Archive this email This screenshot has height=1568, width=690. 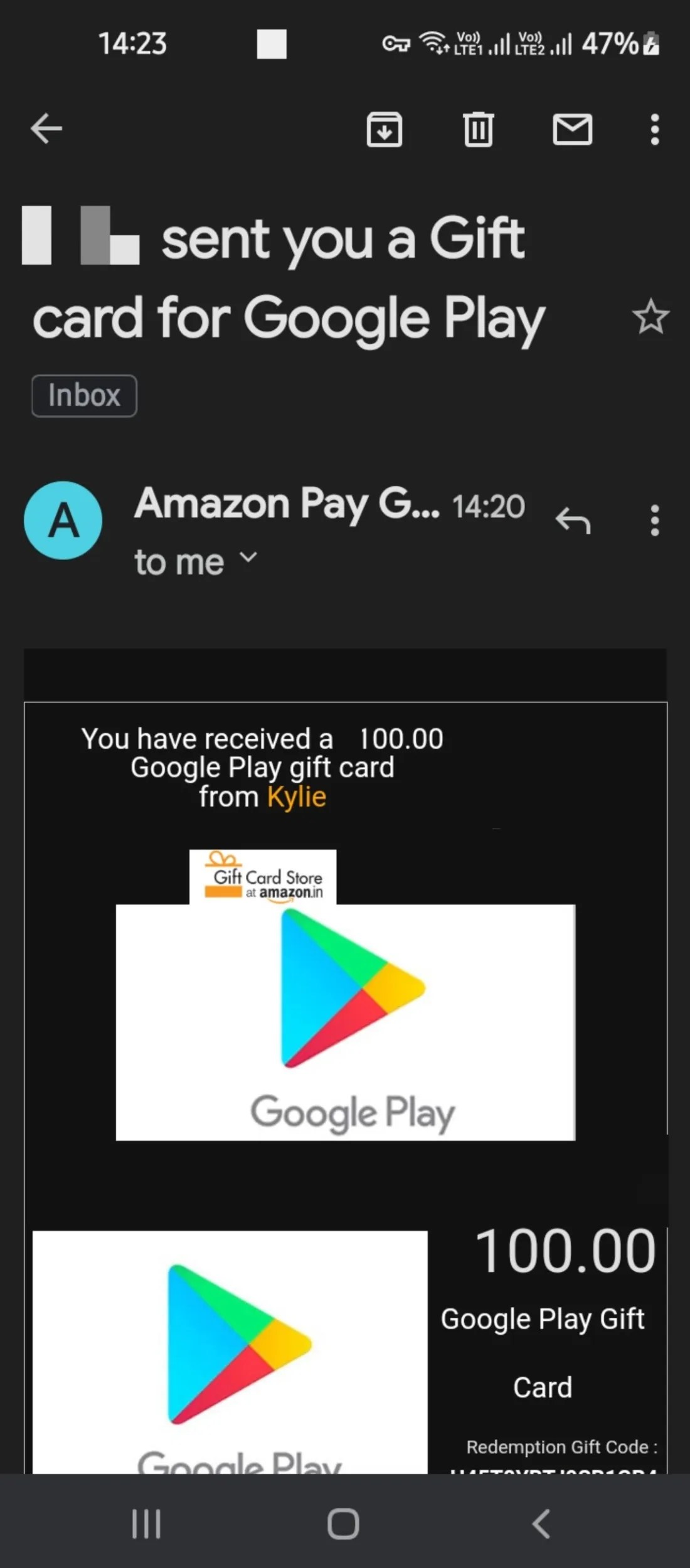coord(385,130)
